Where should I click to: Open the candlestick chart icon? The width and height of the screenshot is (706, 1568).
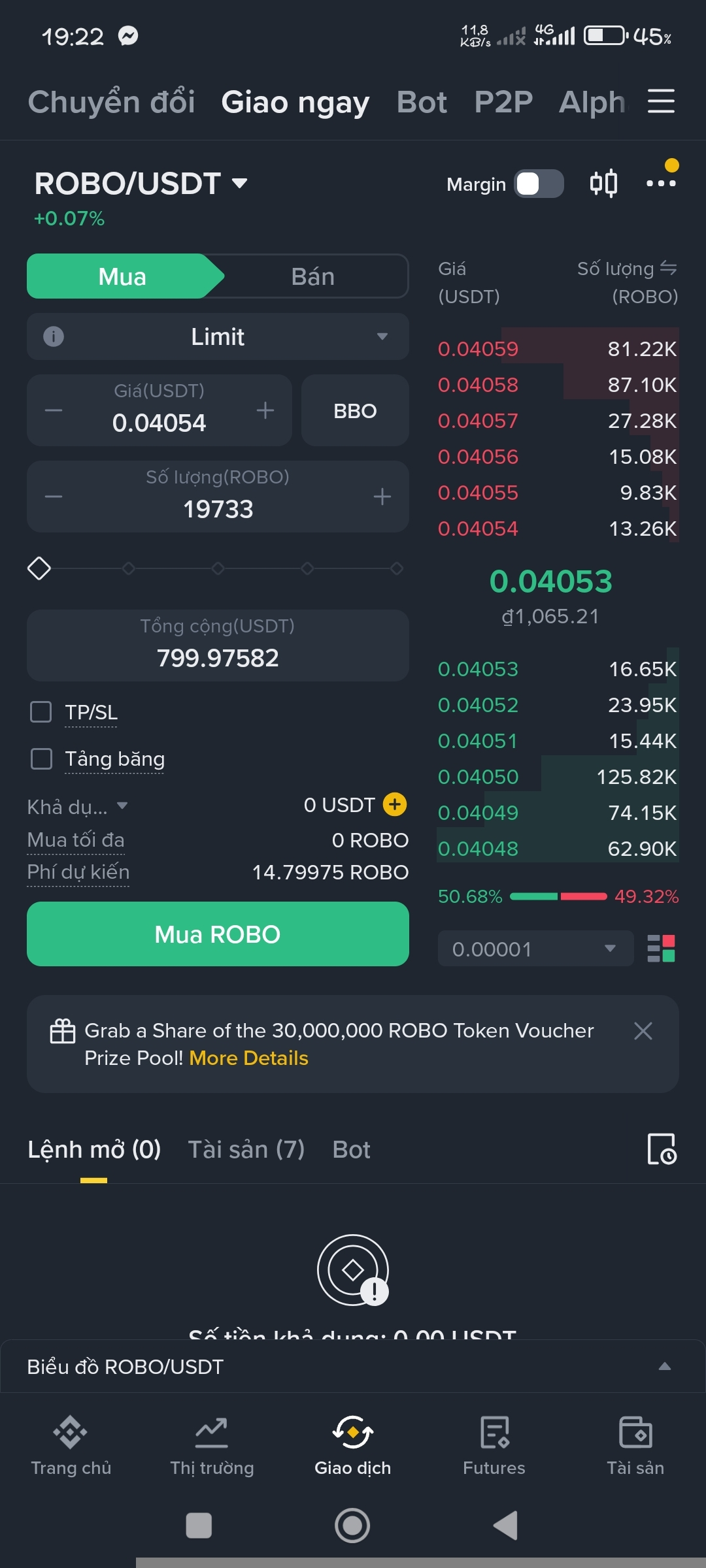(x=603, y=184)
